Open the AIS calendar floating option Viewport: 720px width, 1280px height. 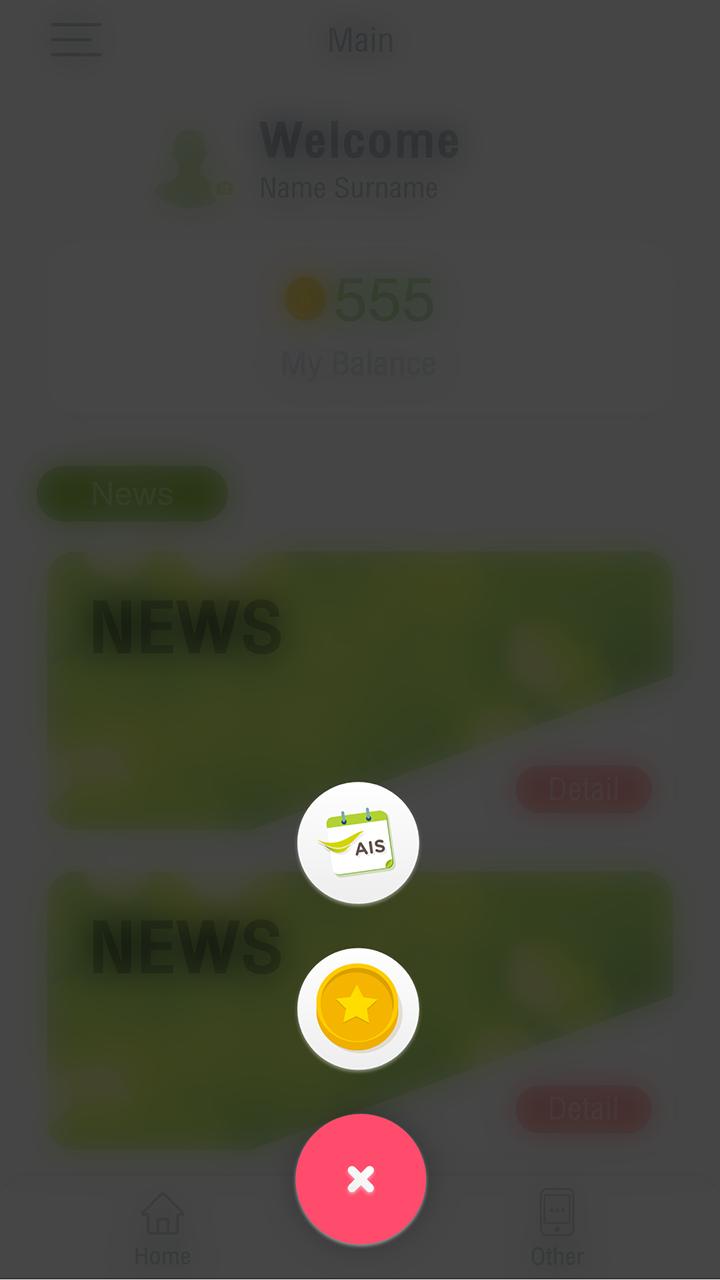click(358, 843)
